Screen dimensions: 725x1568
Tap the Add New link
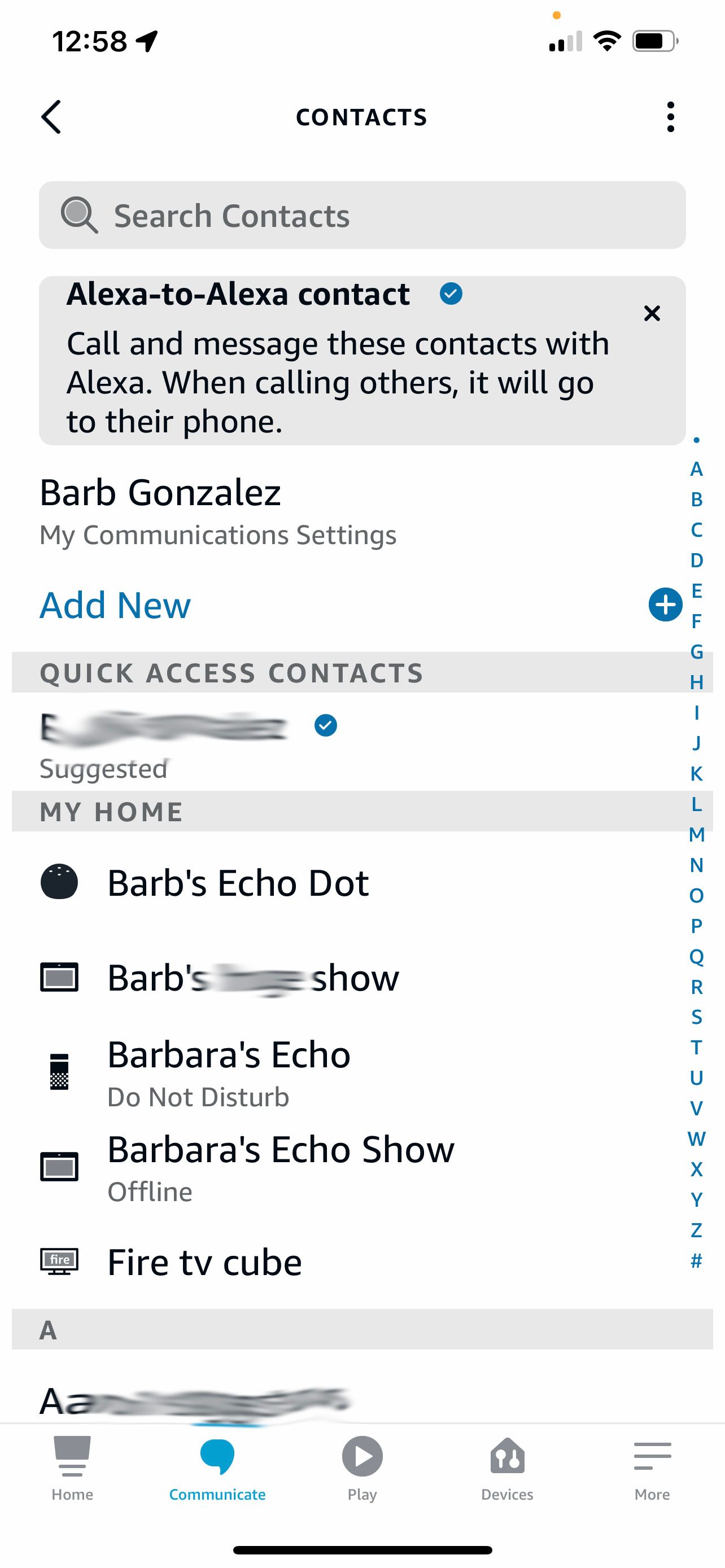tap(115, 605)
